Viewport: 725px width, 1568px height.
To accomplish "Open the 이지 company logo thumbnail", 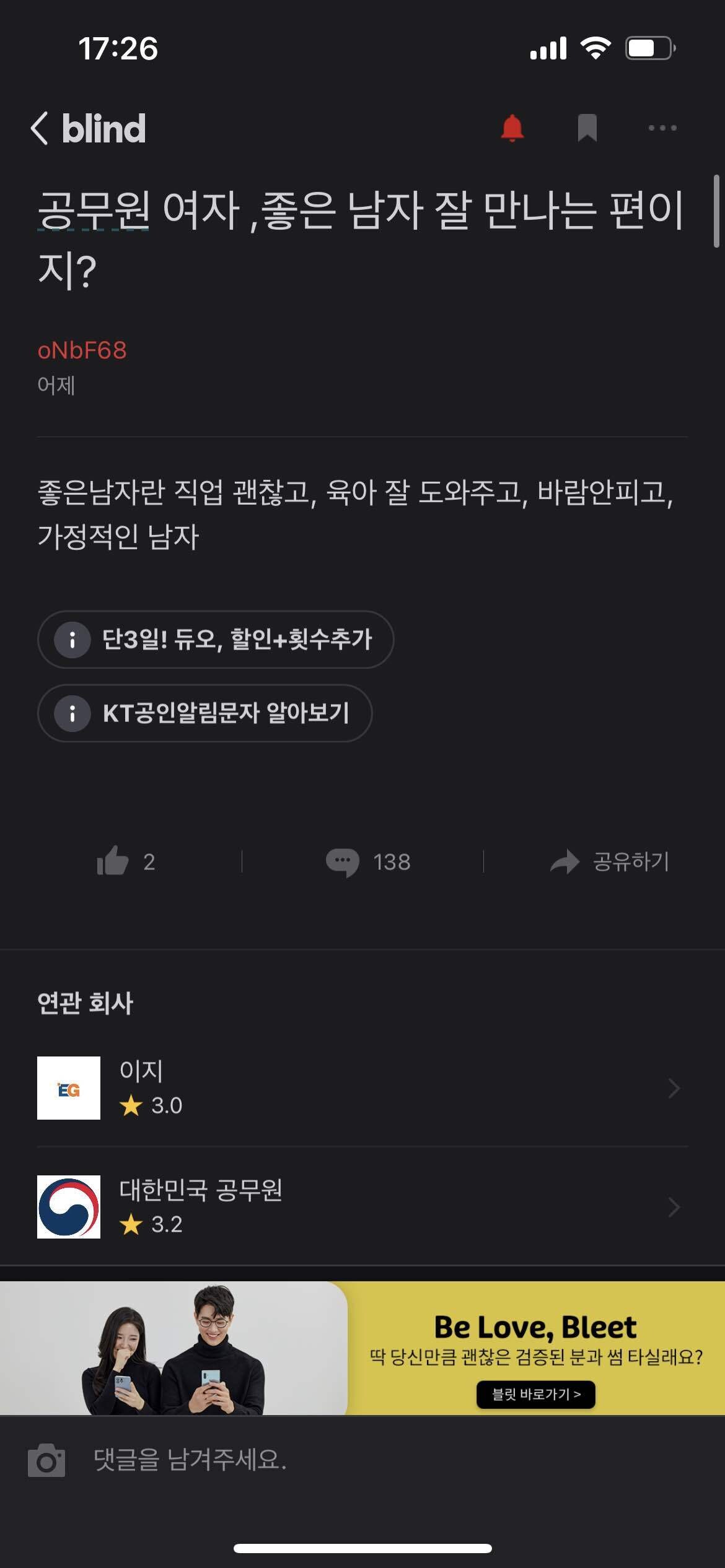I will [69, 1089].
